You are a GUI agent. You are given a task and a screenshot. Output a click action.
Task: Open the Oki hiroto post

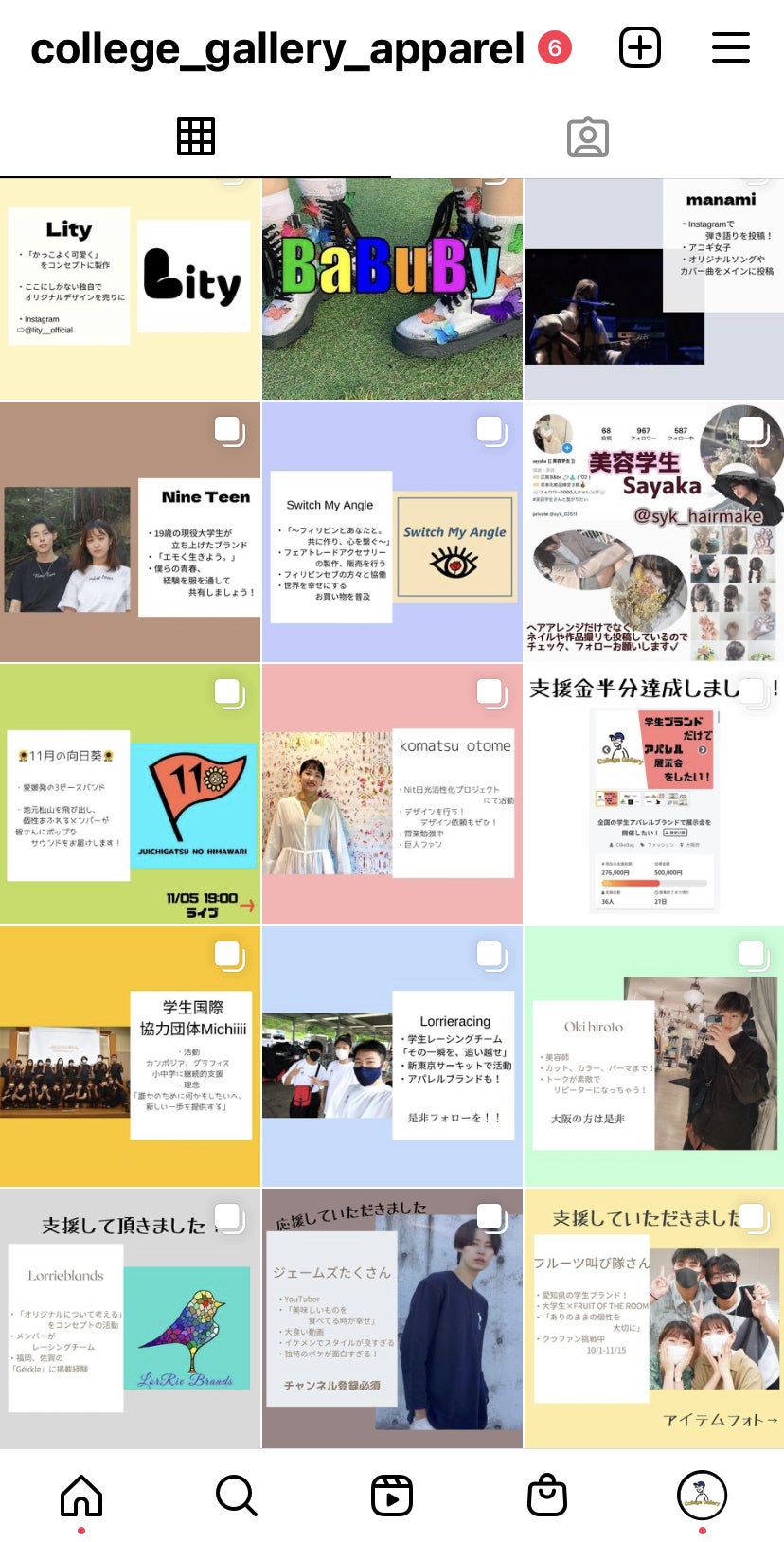pyautogui.click(x=653, y=1056)
